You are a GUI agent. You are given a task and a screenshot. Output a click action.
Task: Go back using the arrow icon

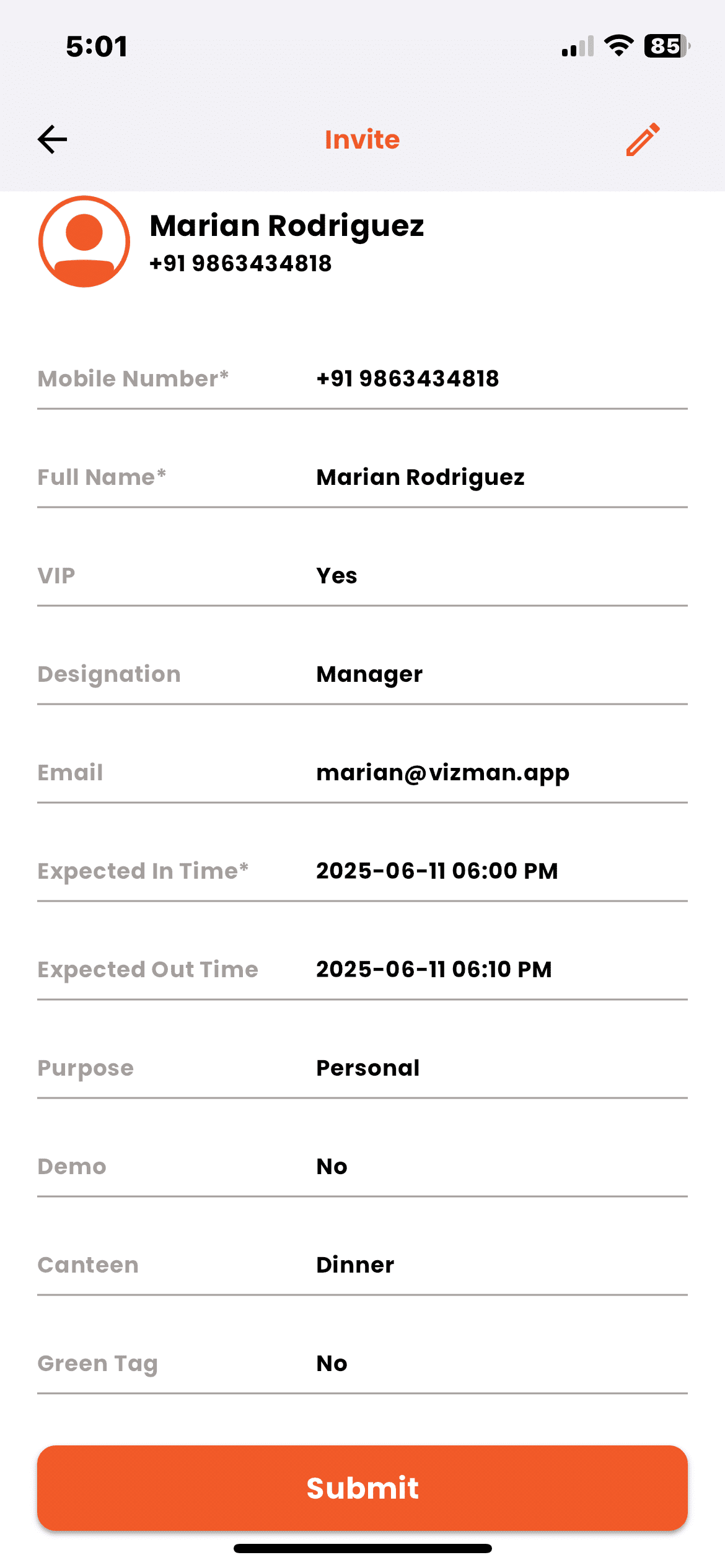53,139
